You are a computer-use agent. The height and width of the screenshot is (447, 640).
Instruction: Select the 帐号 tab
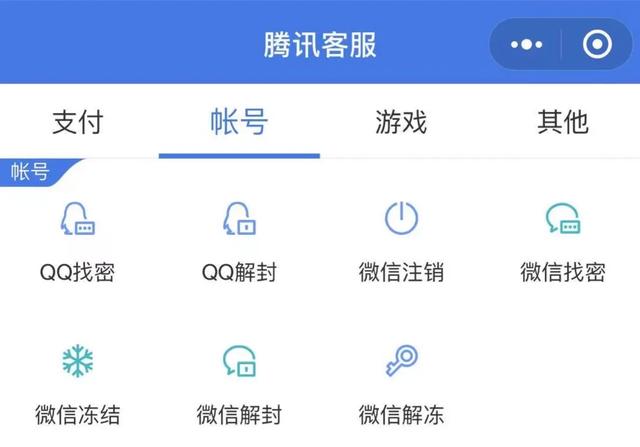point(239,122)
